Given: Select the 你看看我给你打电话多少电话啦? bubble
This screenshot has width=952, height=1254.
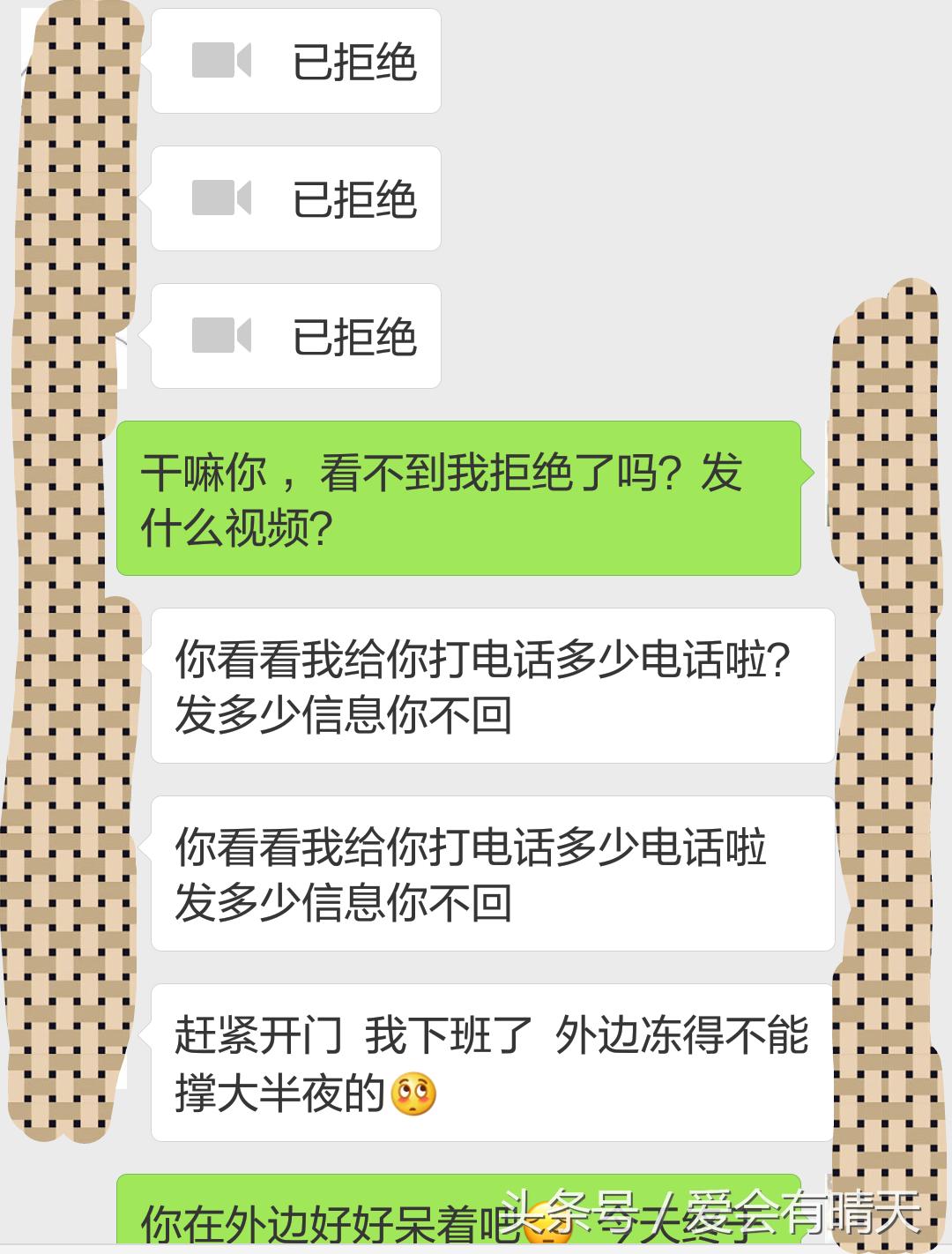Looking at the screenshot, I should [489, 683].
